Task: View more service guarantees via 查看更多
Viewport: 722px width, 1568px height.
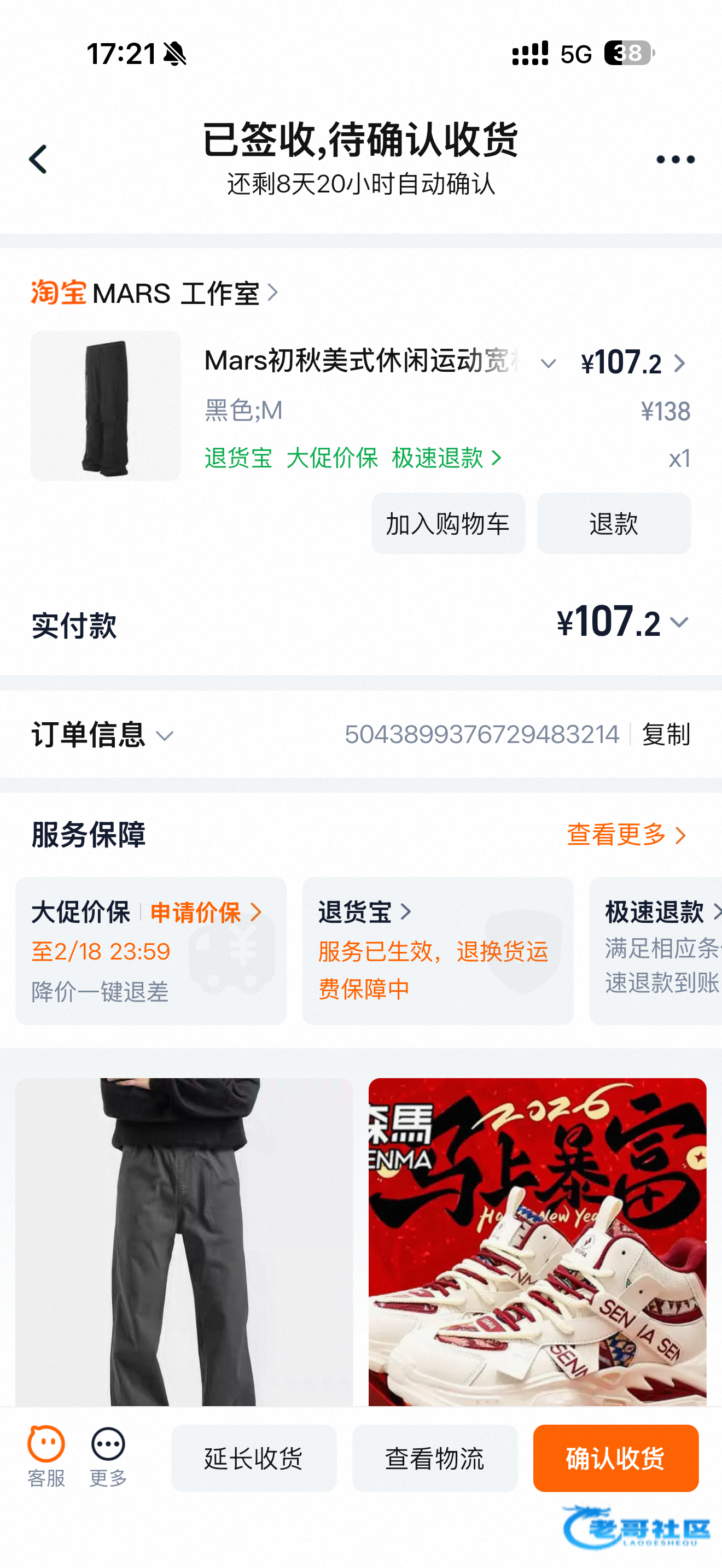Action: coord(626,834)
